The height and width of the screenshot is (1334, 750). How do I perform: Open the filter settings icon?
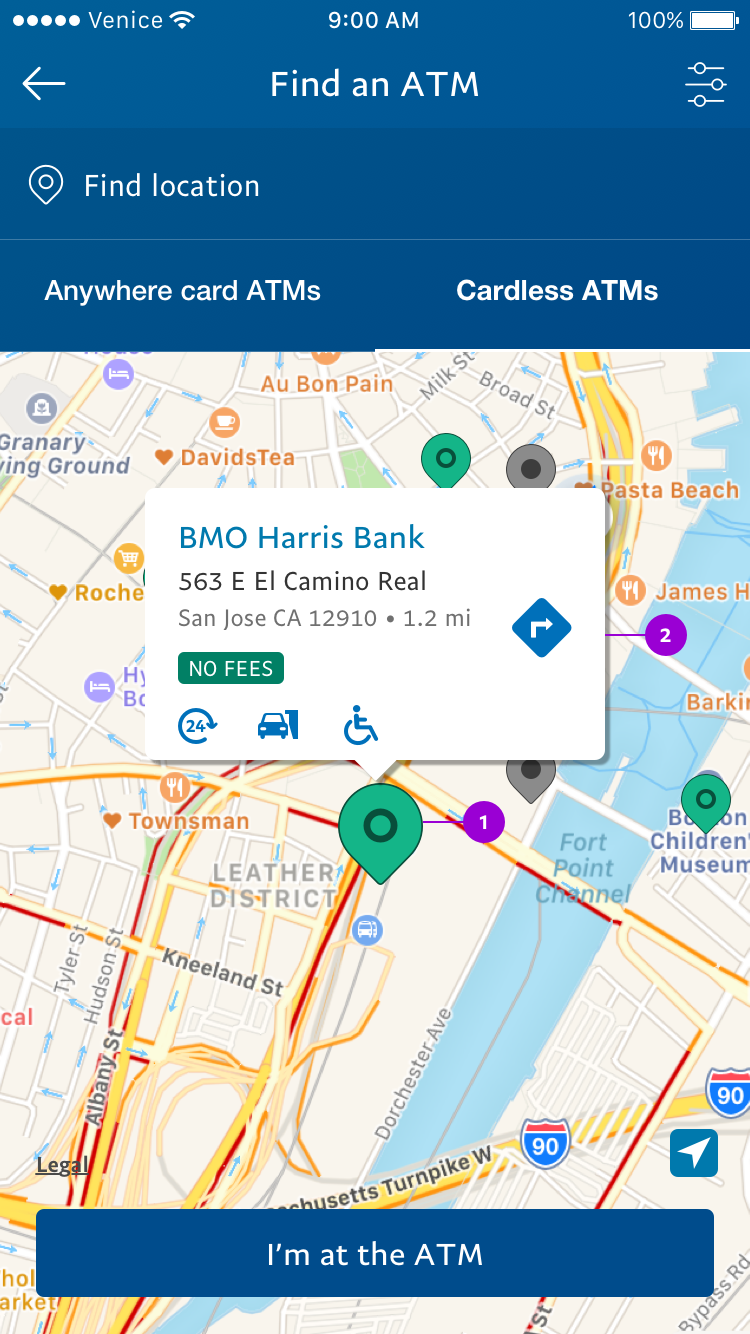point(705,84)
